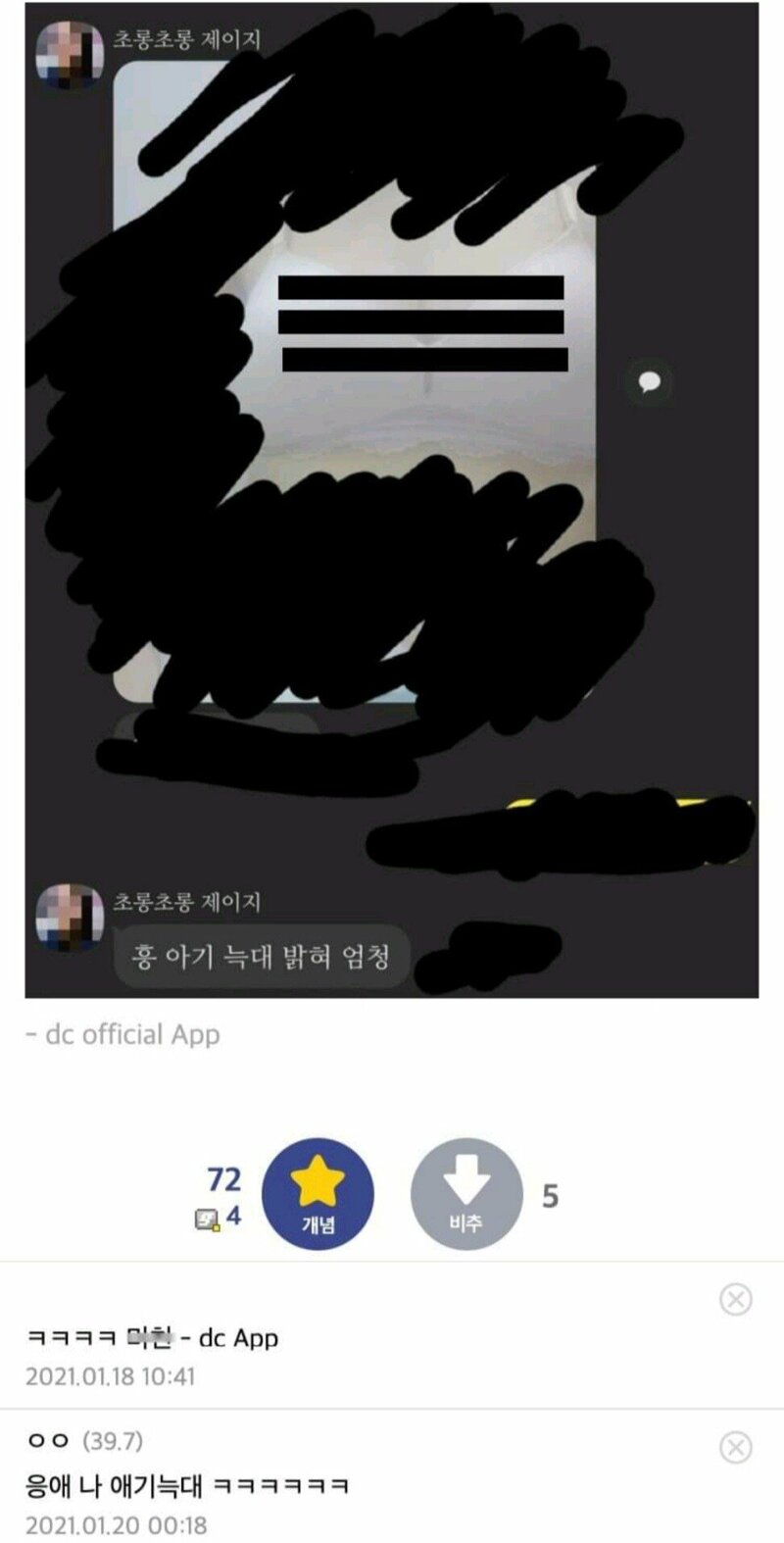Delete the comment dated 2021.01.18 10:41
The image size is (784, 1543).
pos(736,1299)
